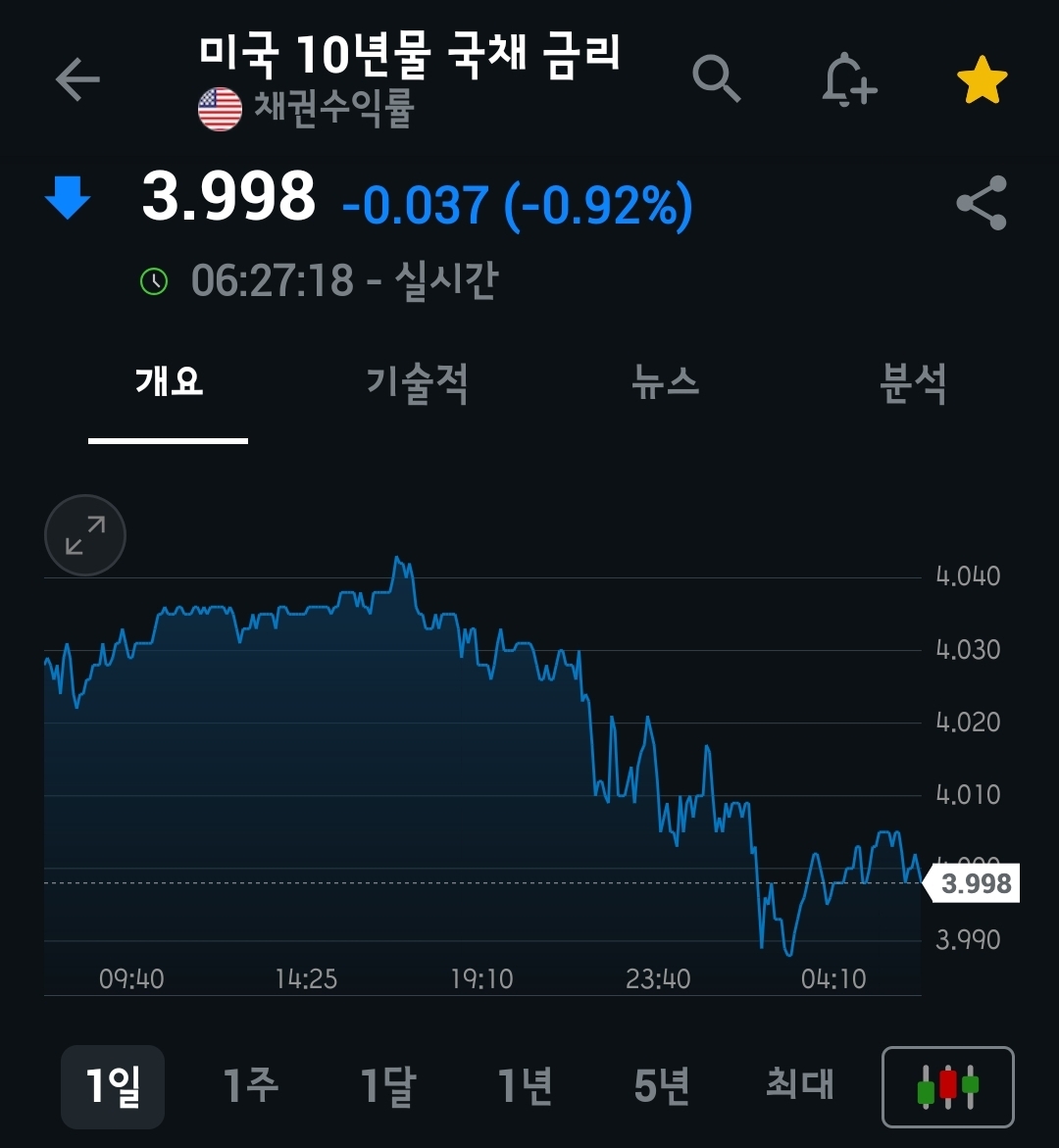This screenshot has height=1148, width=1059.
Task: Open search with the magnifier icon
Action: 716,78
